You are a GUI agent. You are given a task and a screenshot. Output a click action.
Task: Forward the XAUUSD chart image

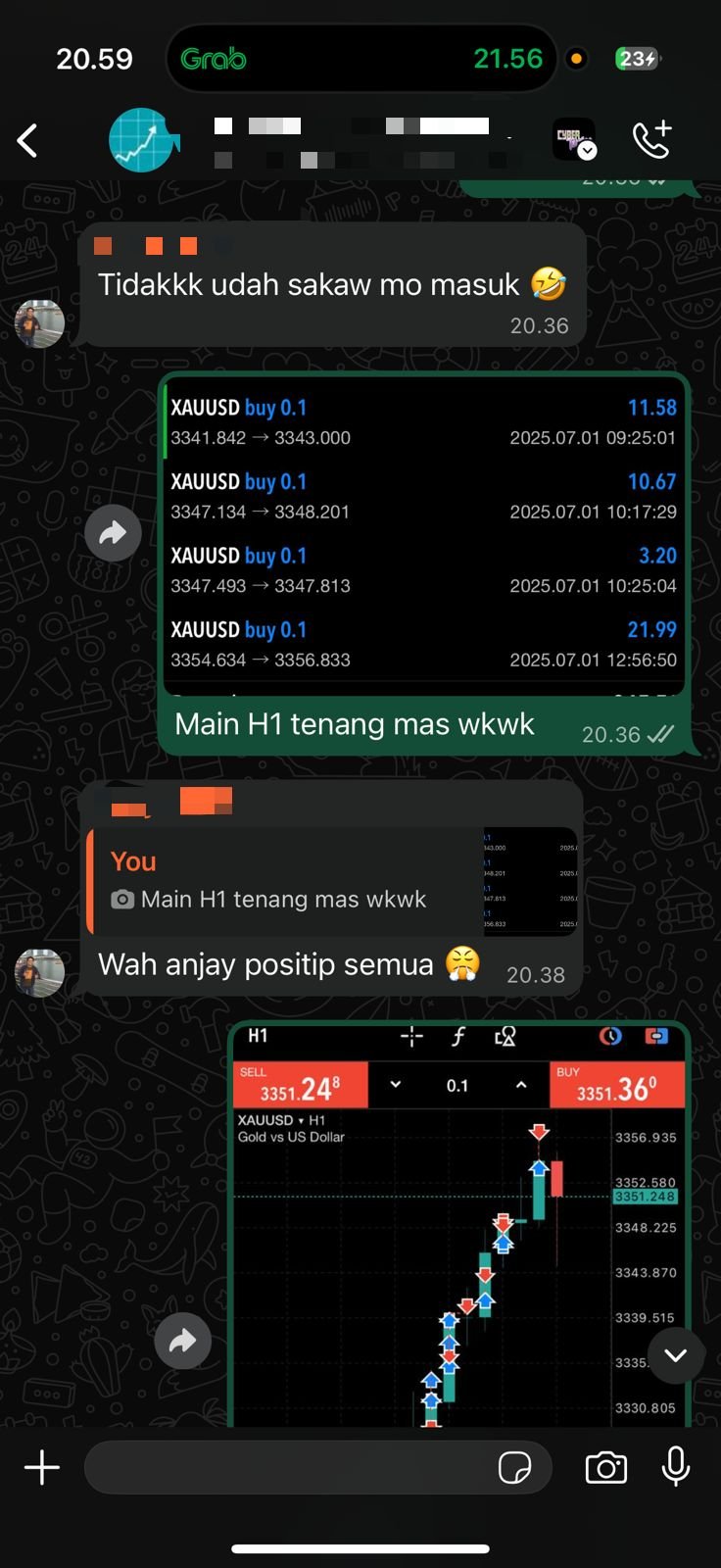tap(182, 1341)
